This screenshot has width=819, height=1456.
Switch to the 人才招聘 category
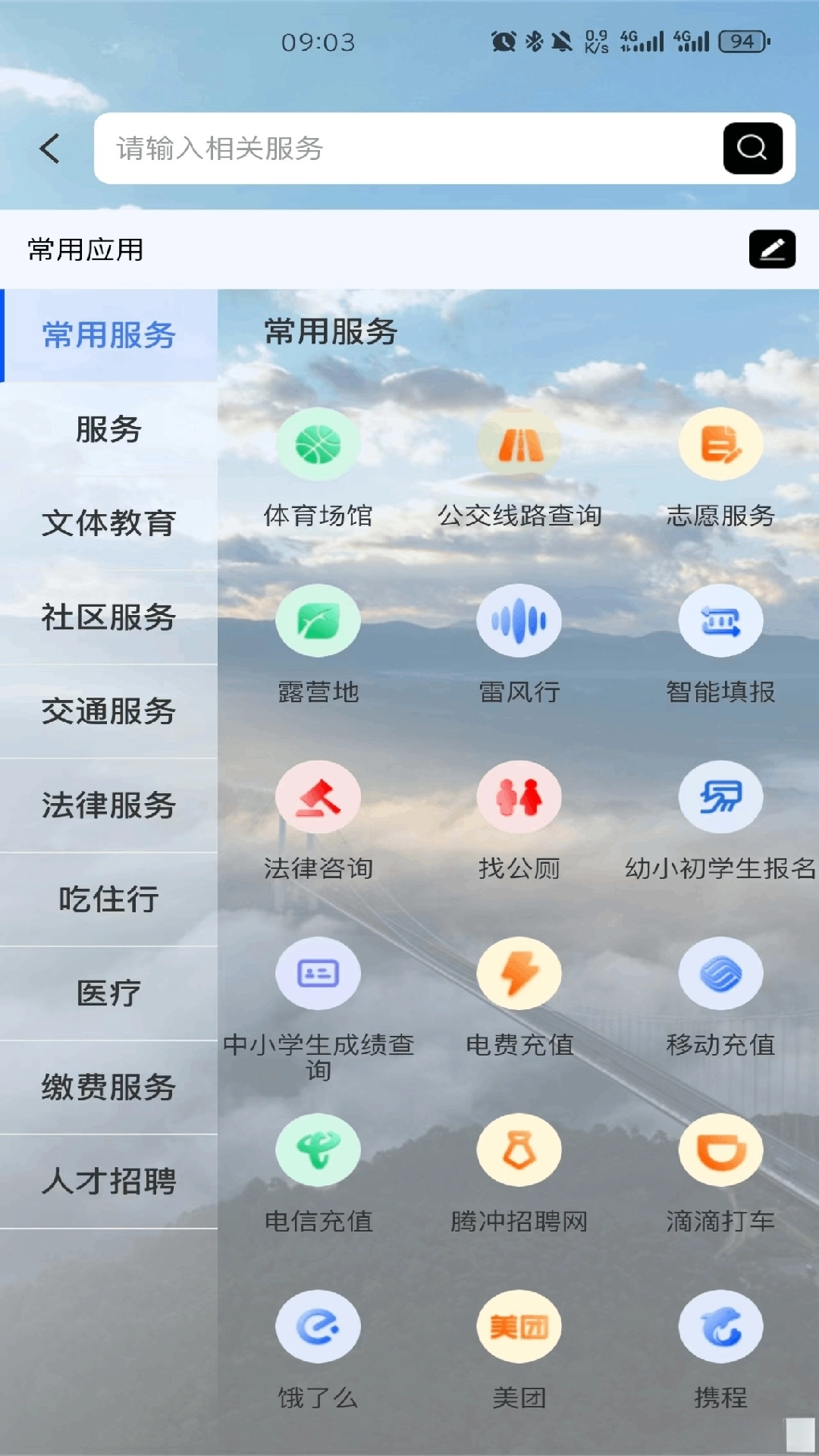108,1181
